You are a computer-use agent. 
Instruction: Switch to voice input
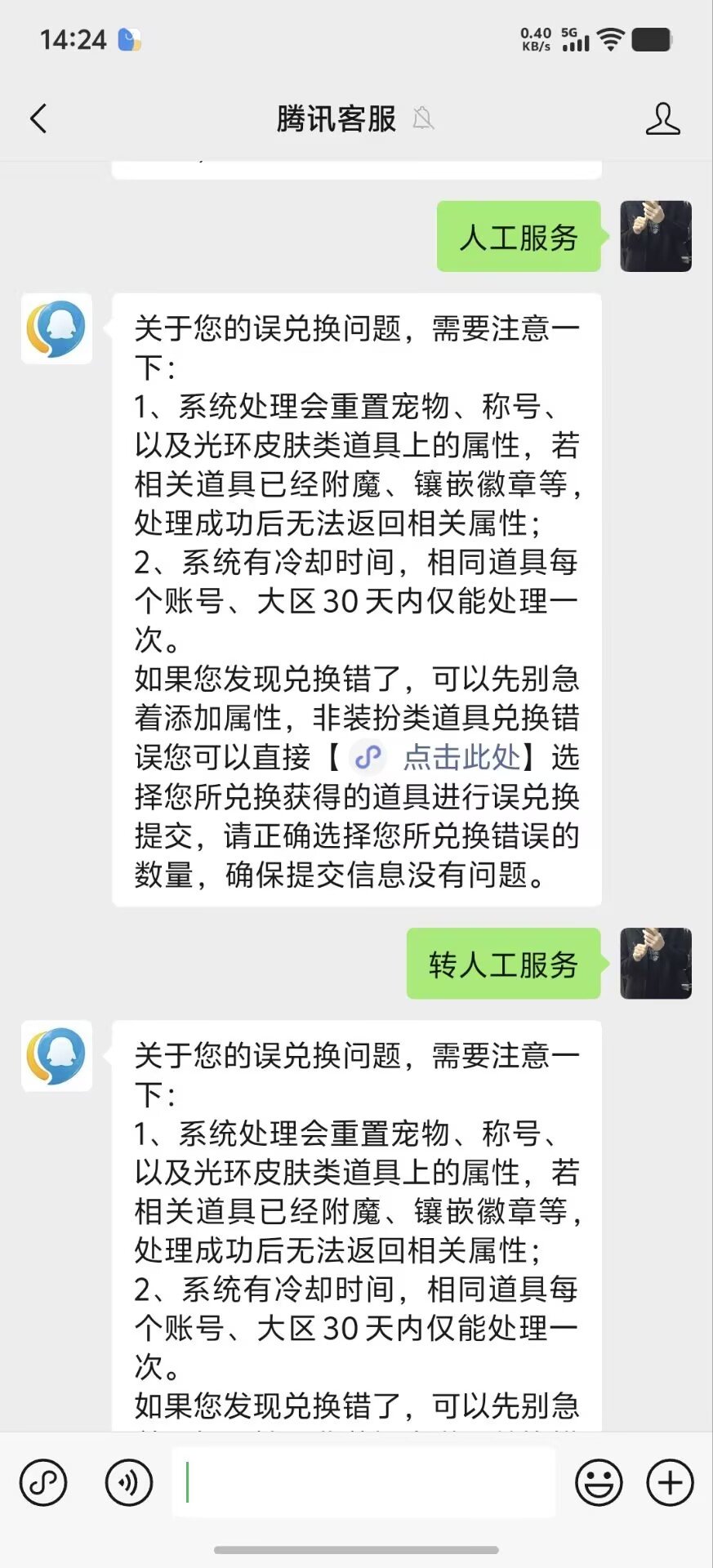coord(129,1482)
